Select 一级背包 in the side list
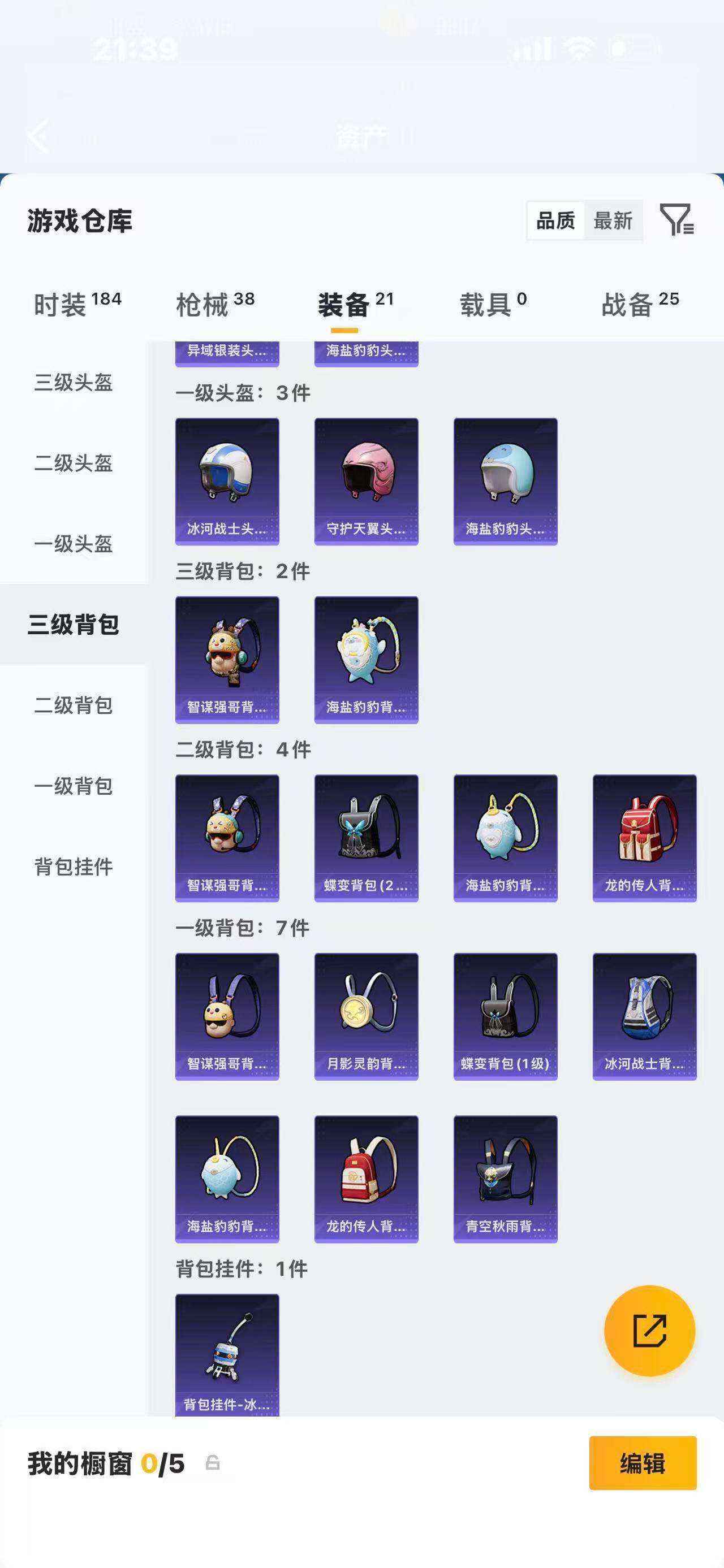 [74, 786]
